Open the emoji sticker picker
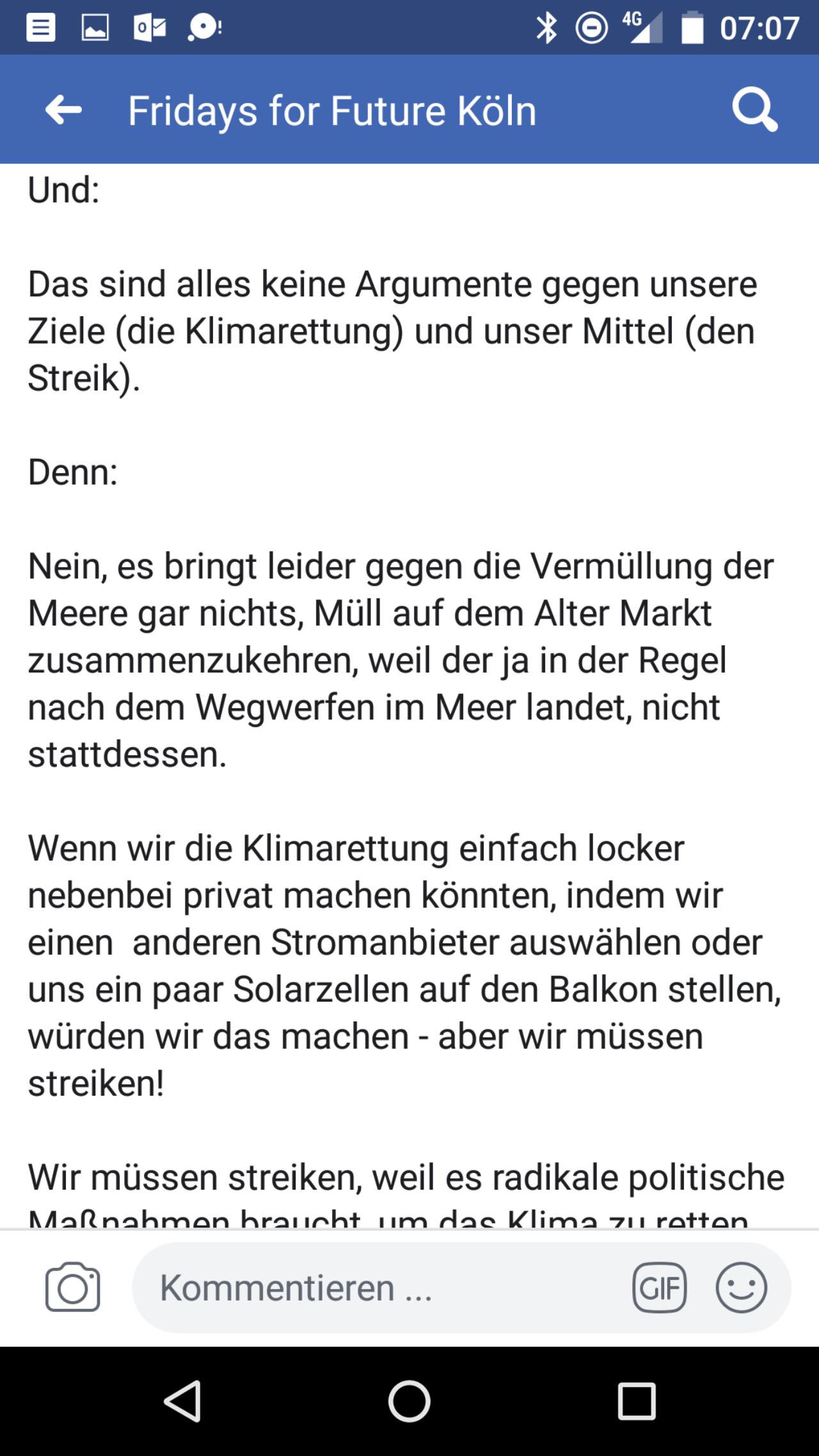 (x=741, y=1288)
